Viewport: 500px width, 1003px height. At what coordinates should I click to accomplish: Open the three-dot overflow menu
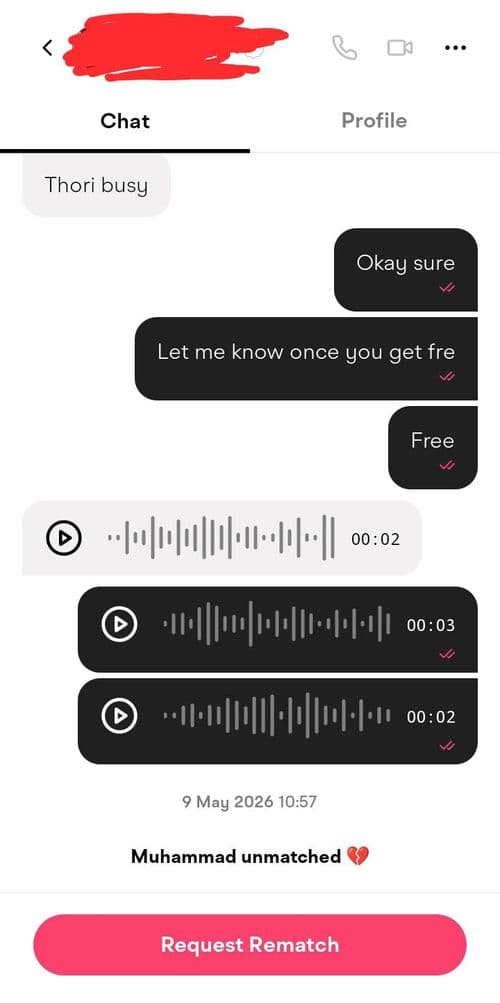(455, 47)
